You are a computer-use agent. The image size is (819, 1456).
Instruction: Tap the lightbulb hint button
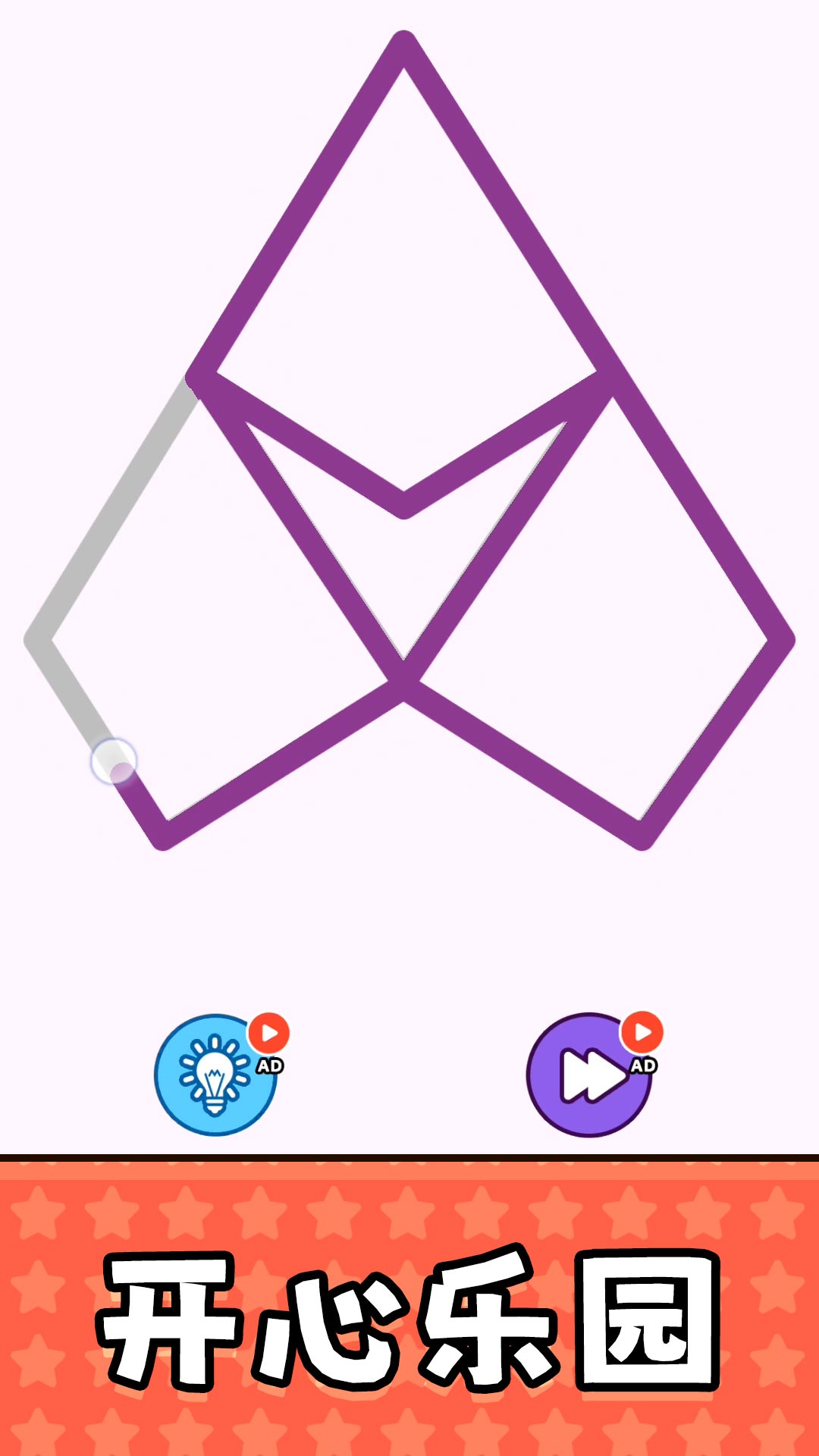tap(215, 1075)
